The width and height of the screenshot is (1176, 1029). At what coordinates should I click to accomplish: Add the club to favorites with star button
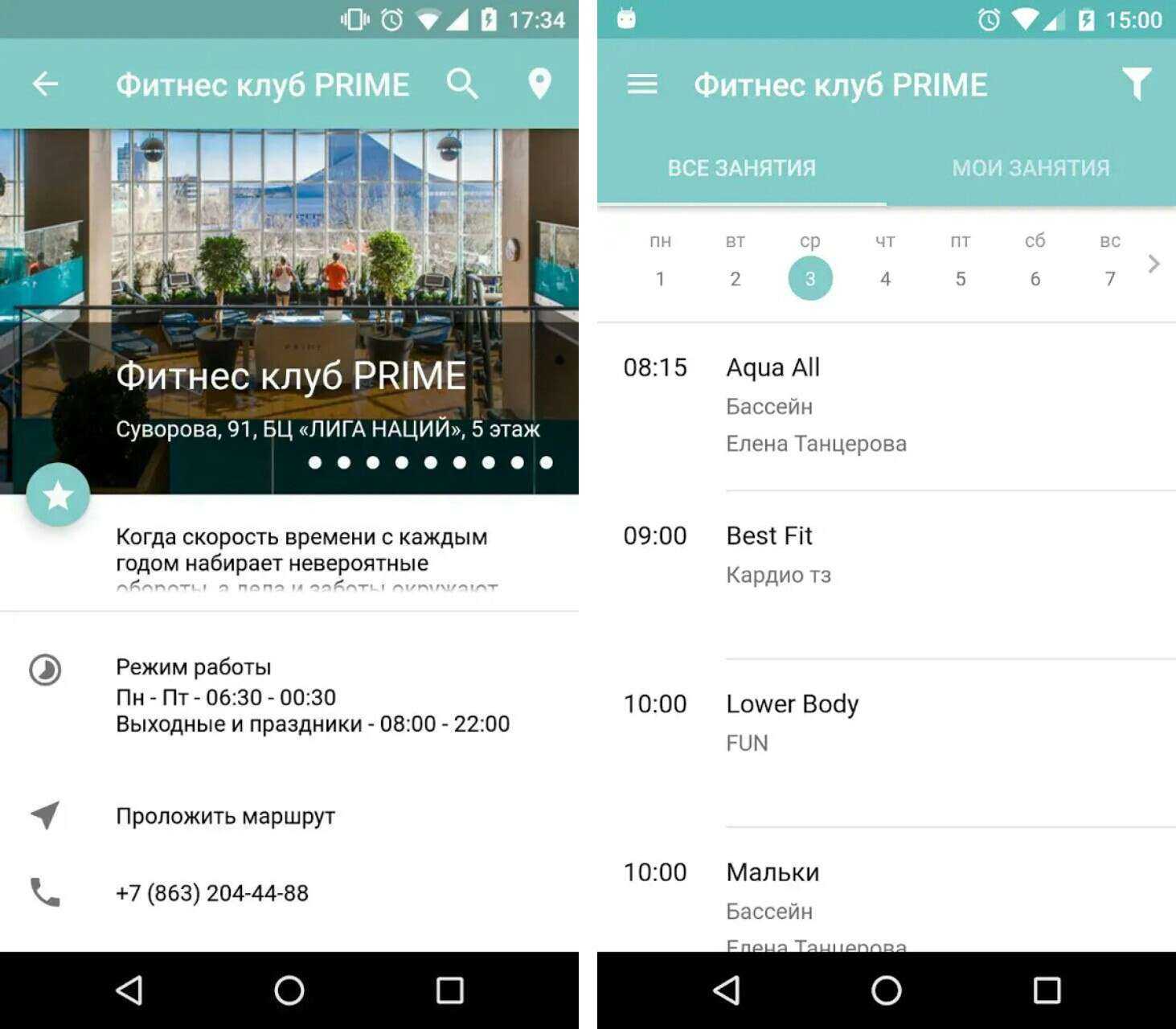(x=58, y=495)
